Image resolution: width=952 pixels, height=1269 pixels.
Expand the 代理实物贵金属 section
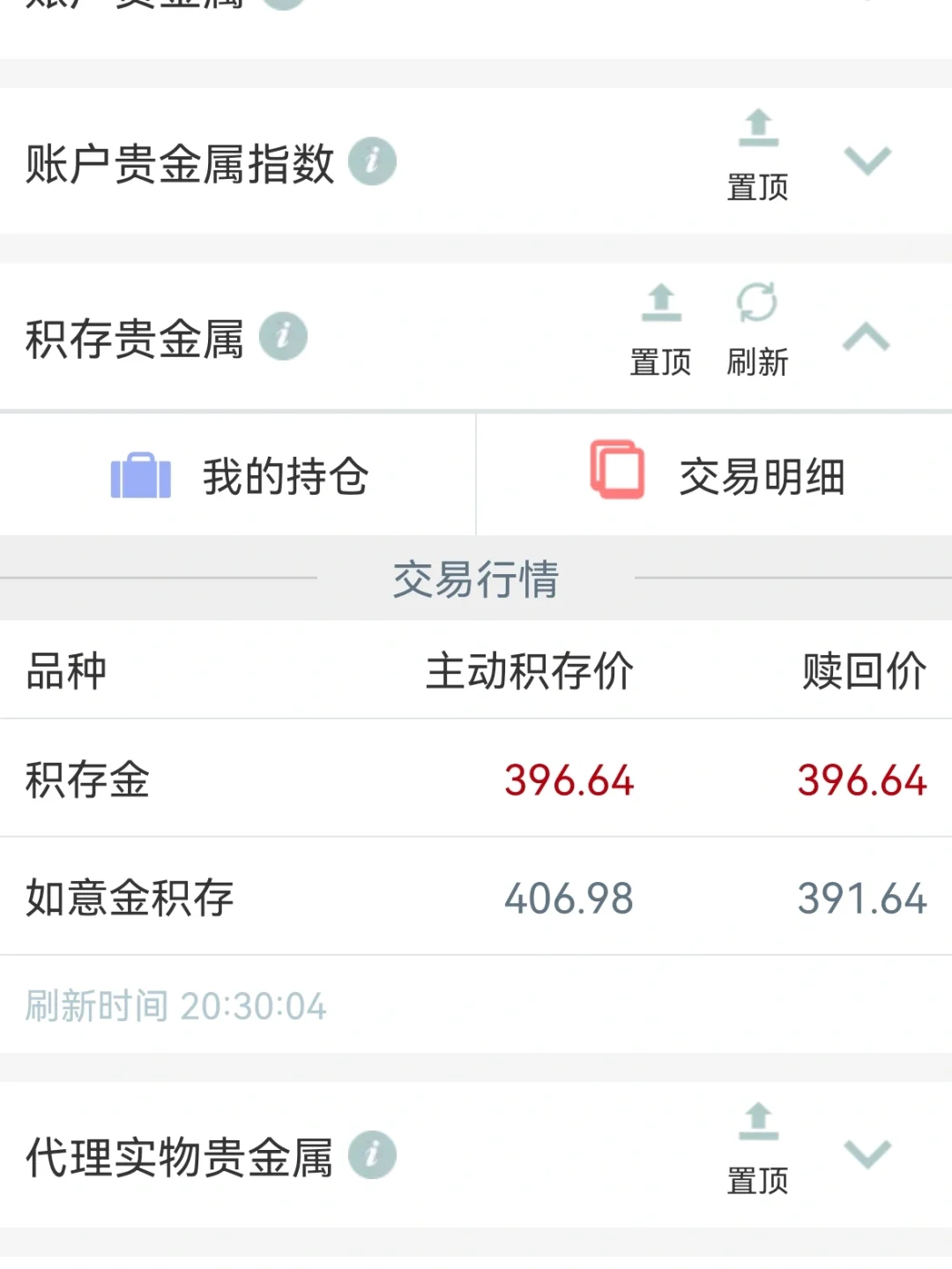point(867,1154)
